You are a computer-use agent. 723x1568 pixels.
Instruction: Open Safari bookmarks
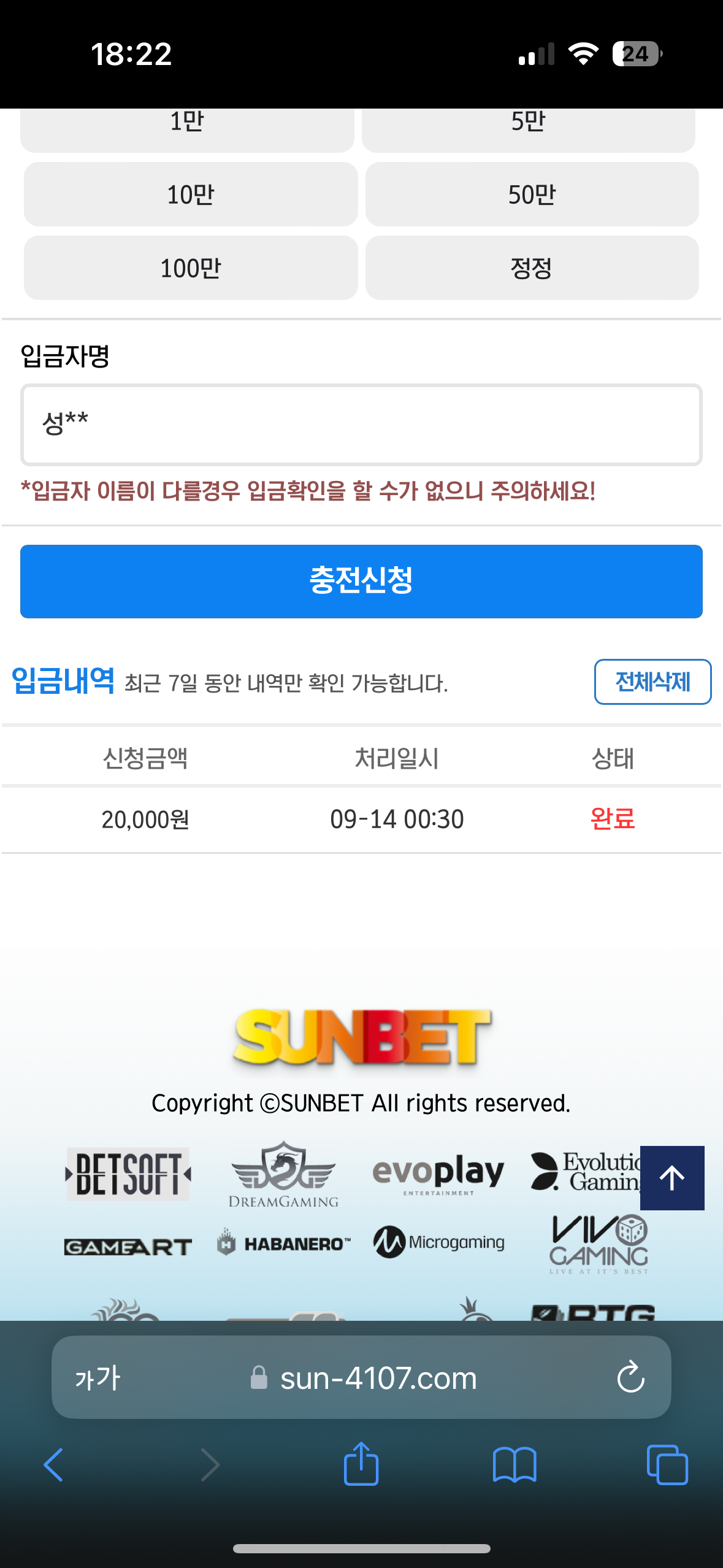point(514,1465)
